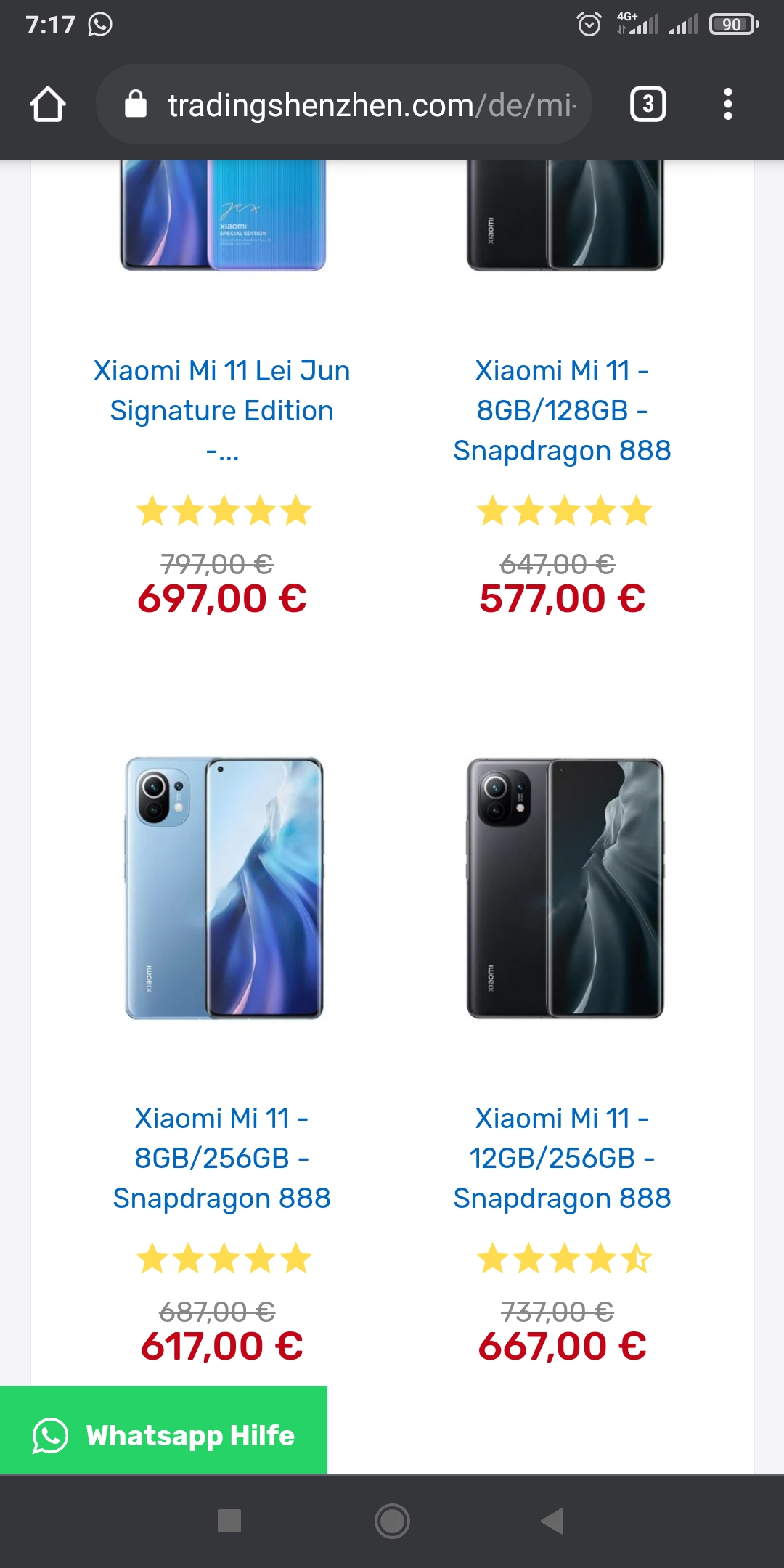View the blue Mi 11 8GB/256GB product image

click(x=224, y=887)
